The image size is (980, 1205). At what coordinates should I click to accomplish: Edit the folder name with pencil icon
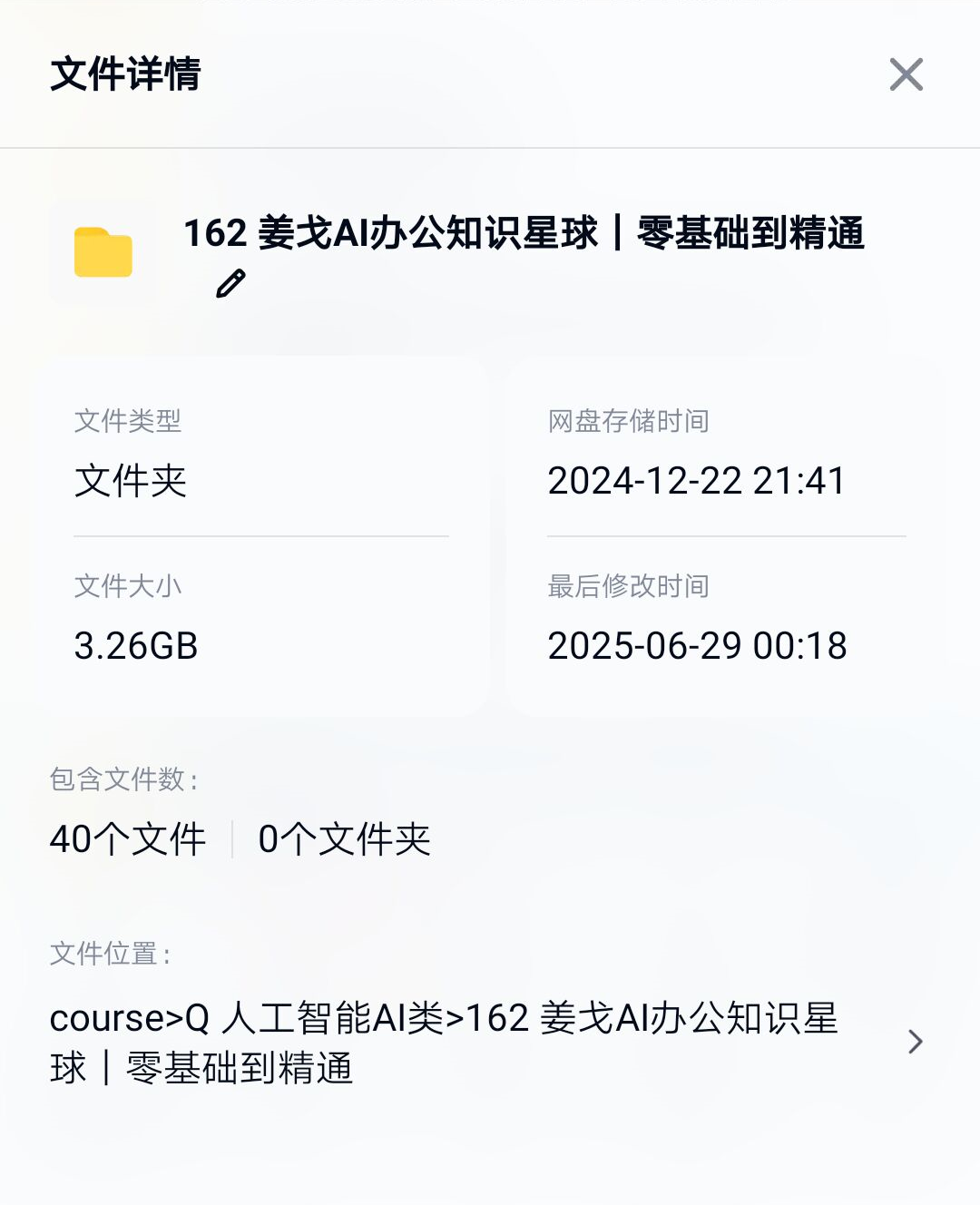point(230,284)
